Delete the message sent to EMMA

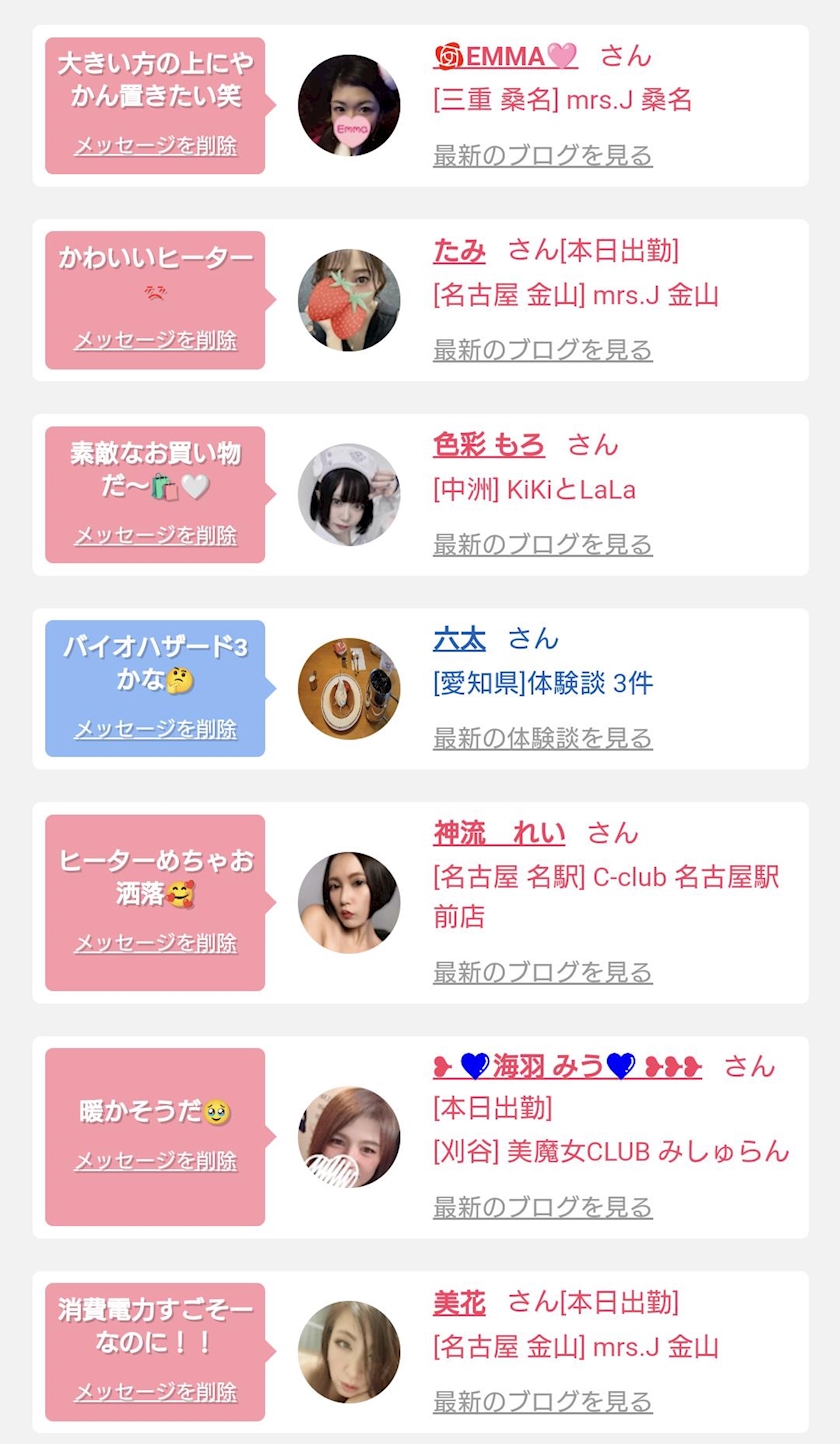tap(155, 146)
